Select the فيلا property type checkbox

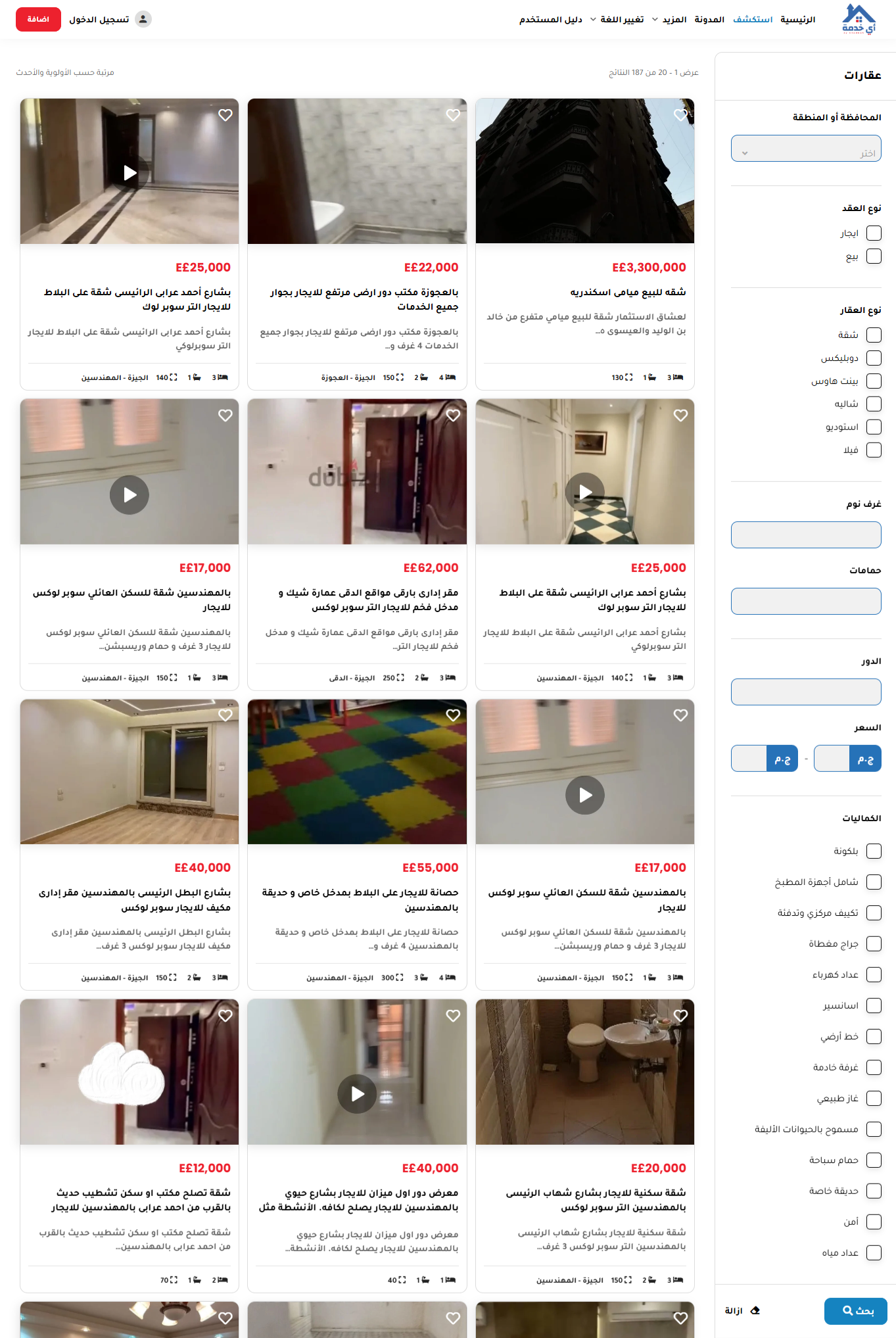coord(874,450)
